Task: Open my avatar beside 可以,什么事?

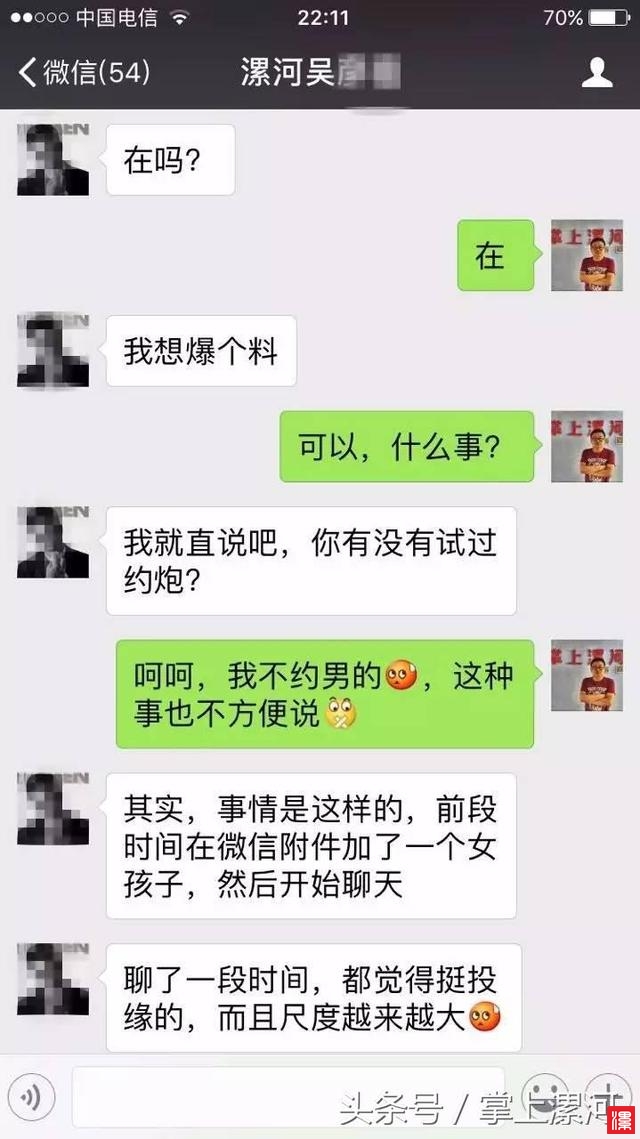Action: point(587,446)
